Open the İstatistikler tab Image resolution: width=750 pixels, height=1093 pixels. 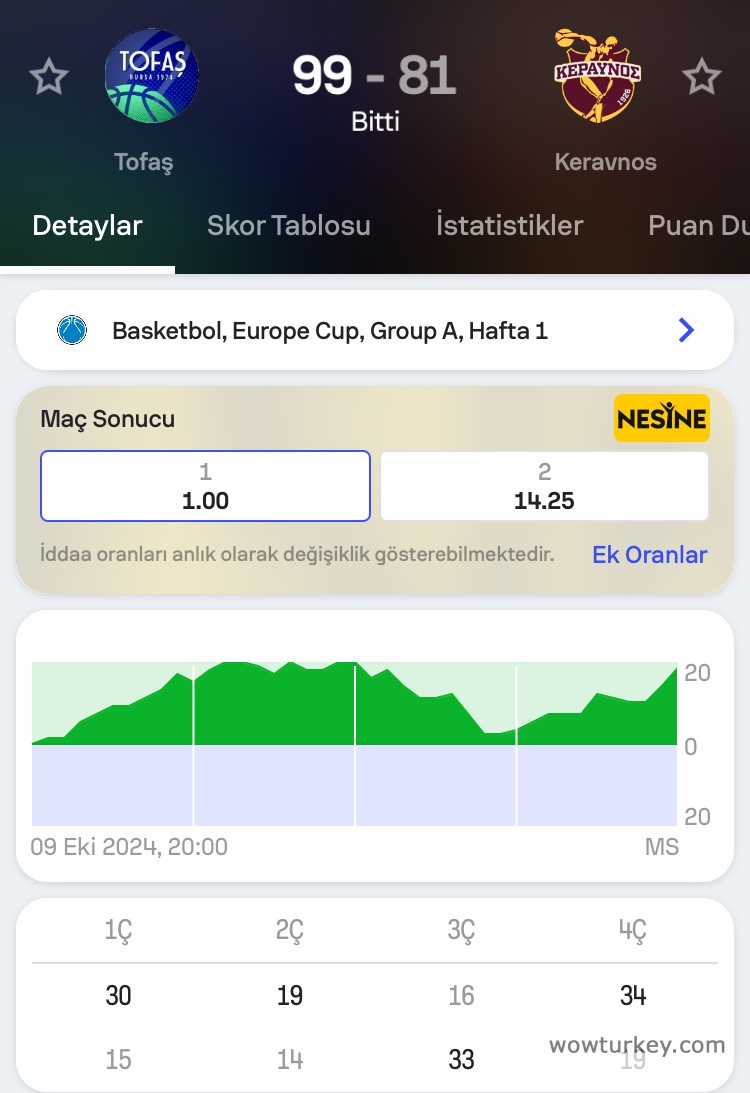(x=509, y=226)
